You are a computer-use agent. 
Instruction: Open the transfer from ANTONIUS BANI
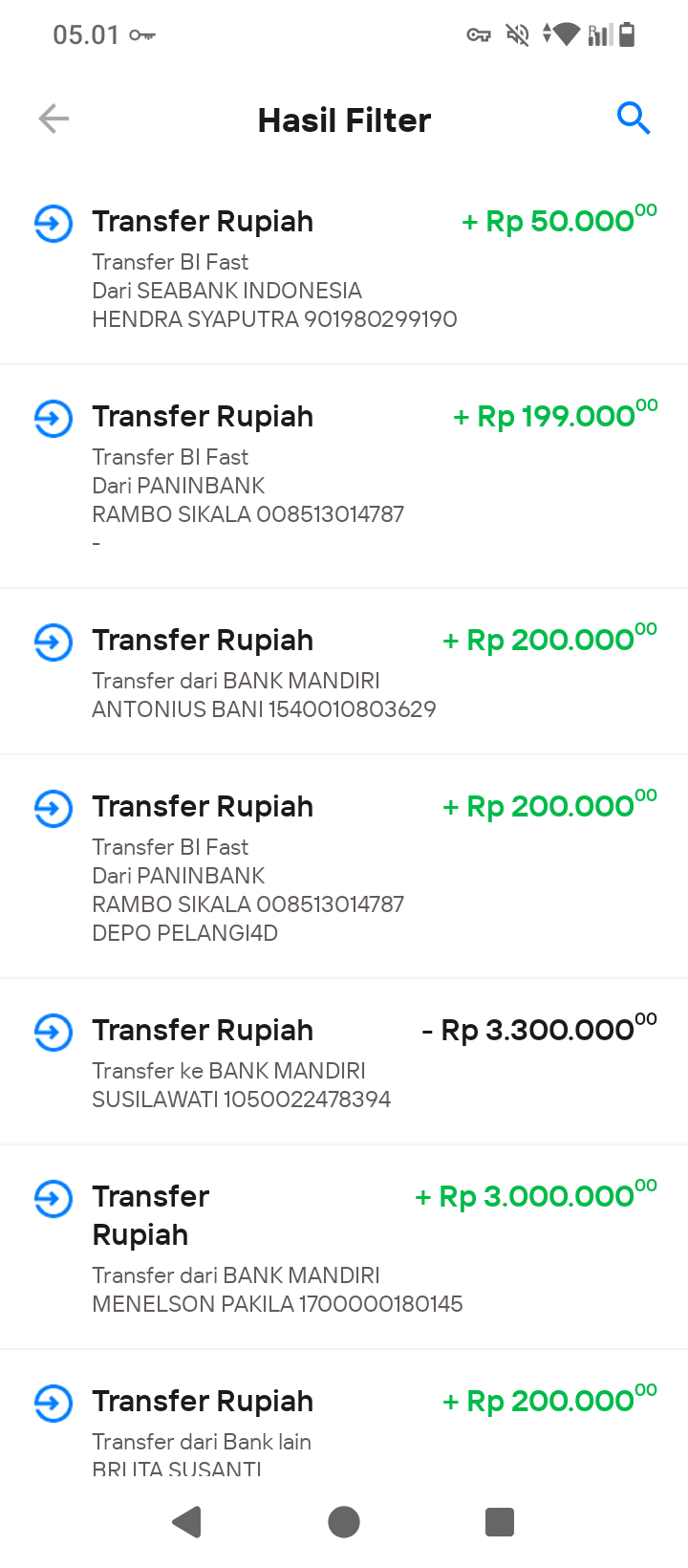pyautogui.click(x=344, y=672)
